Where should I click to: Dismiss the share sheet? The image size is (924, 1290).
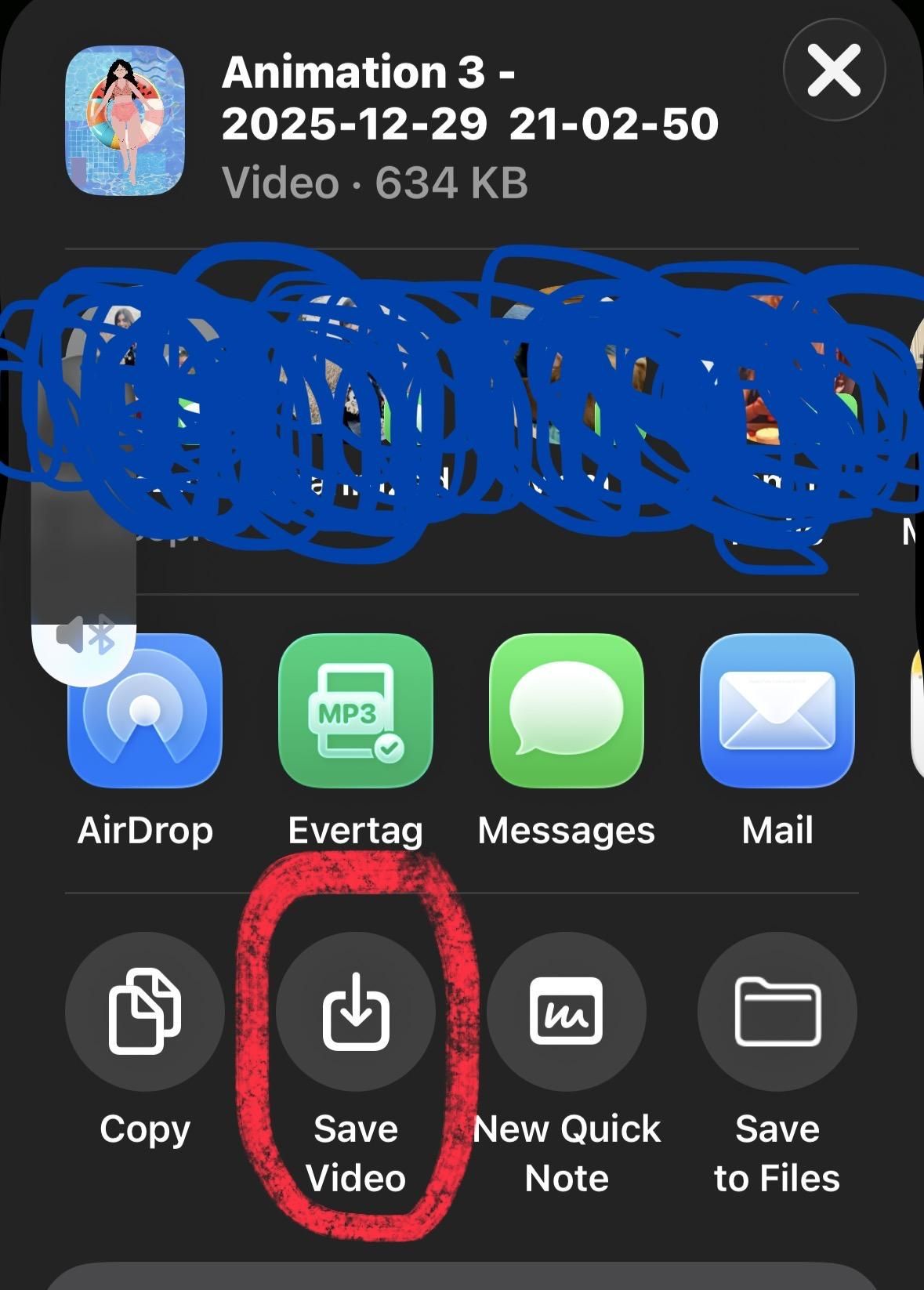click(833, 72)
